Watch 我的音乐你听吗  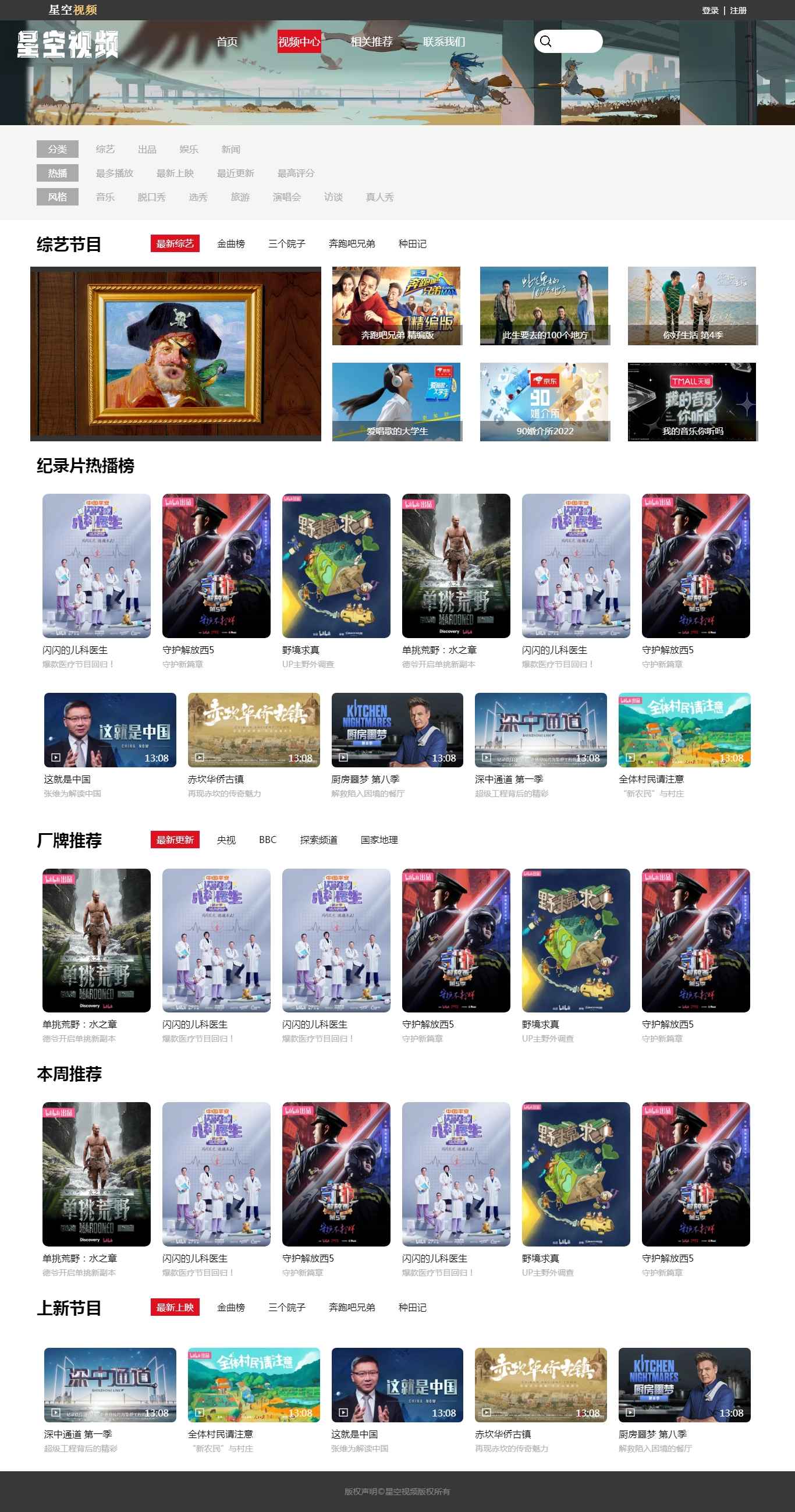point(693,402)
